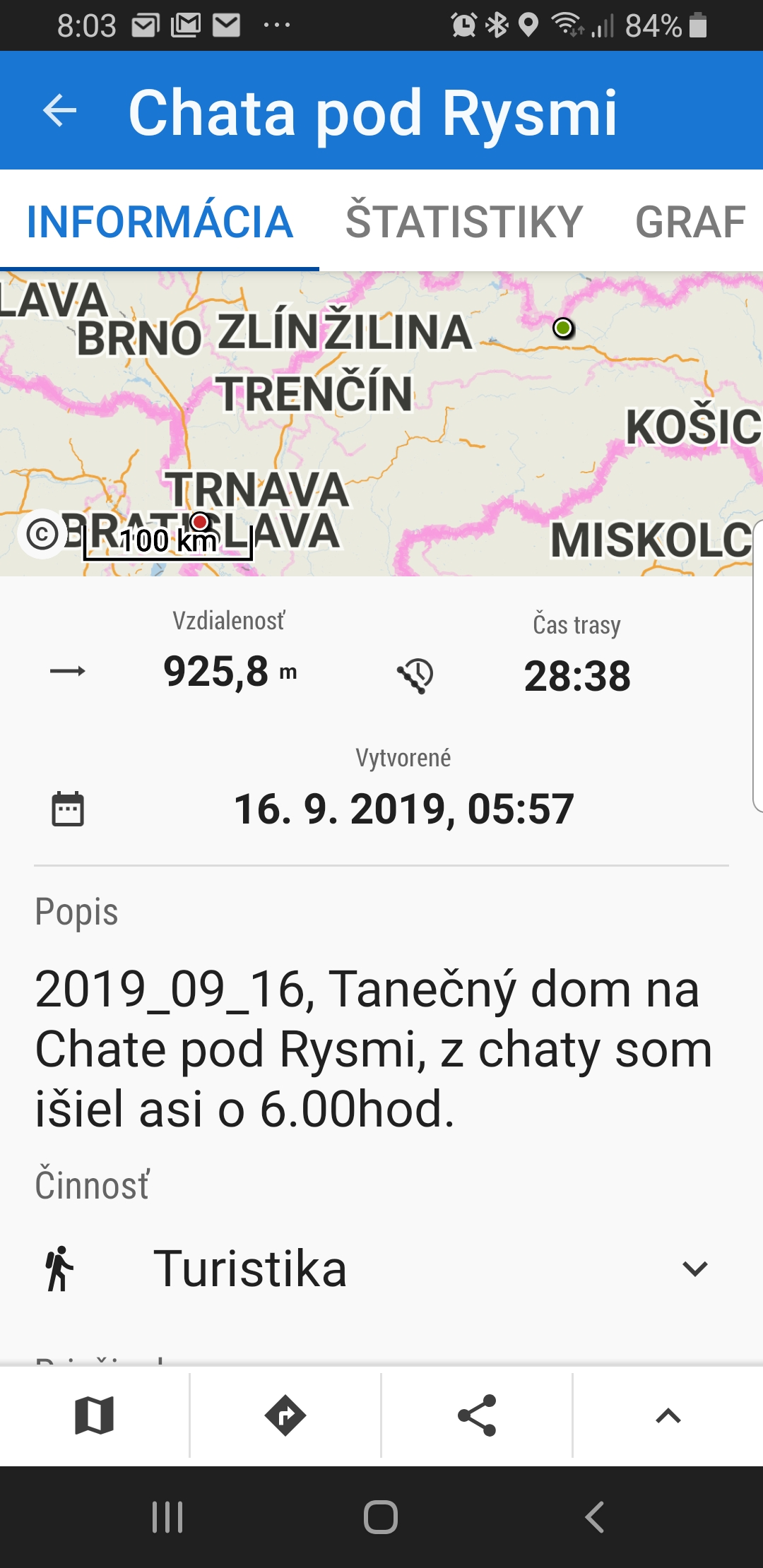
Task: Start navigation along the track
Action: (x=285, y=1415)
